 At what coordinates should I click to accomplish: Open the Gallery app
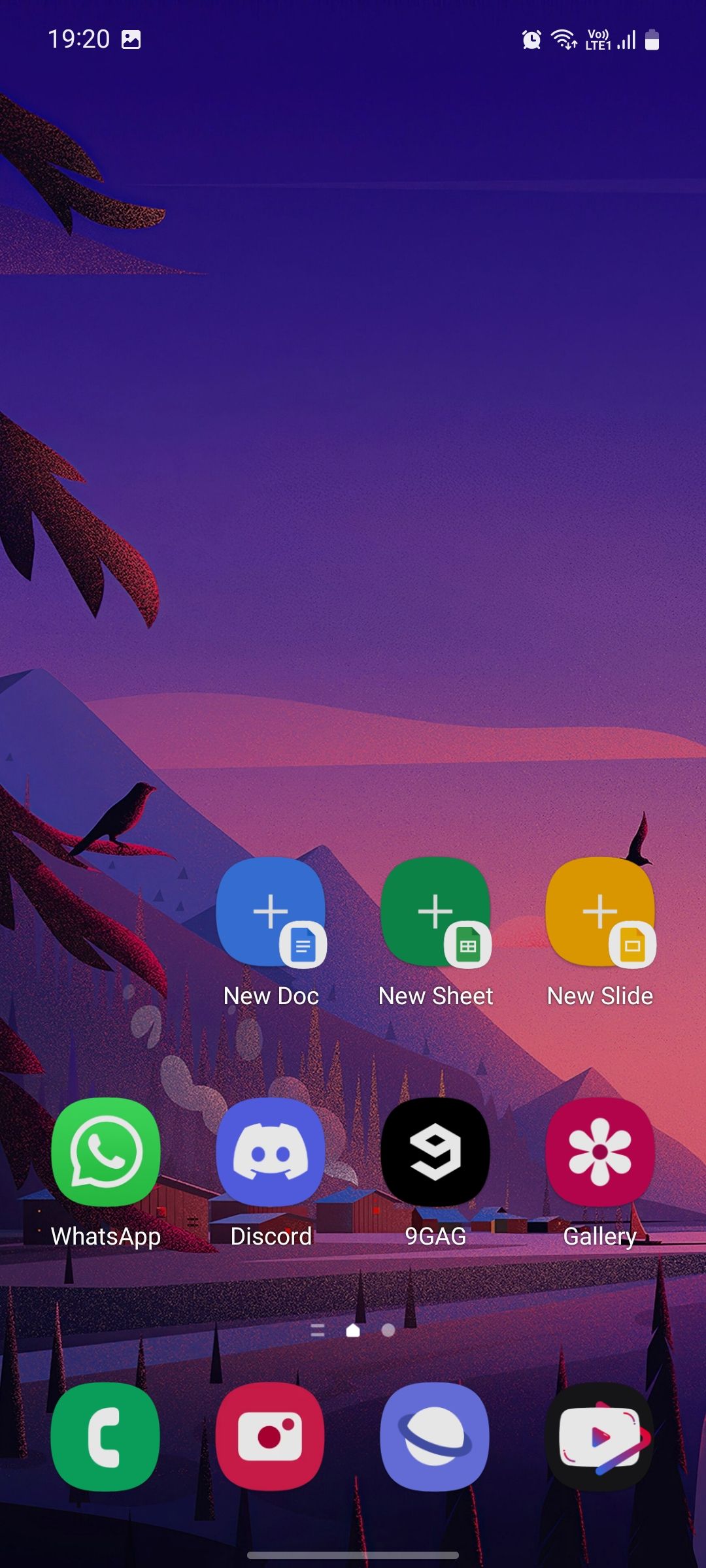click(600, 1152)
